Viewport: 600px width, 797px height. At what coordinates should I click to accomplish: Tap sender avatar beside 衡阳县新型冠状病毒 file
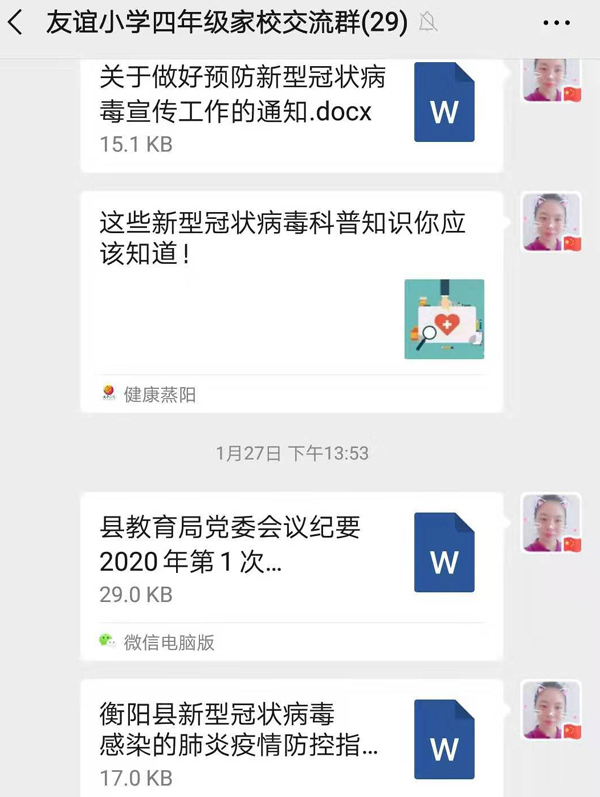[x=551, y=710]
